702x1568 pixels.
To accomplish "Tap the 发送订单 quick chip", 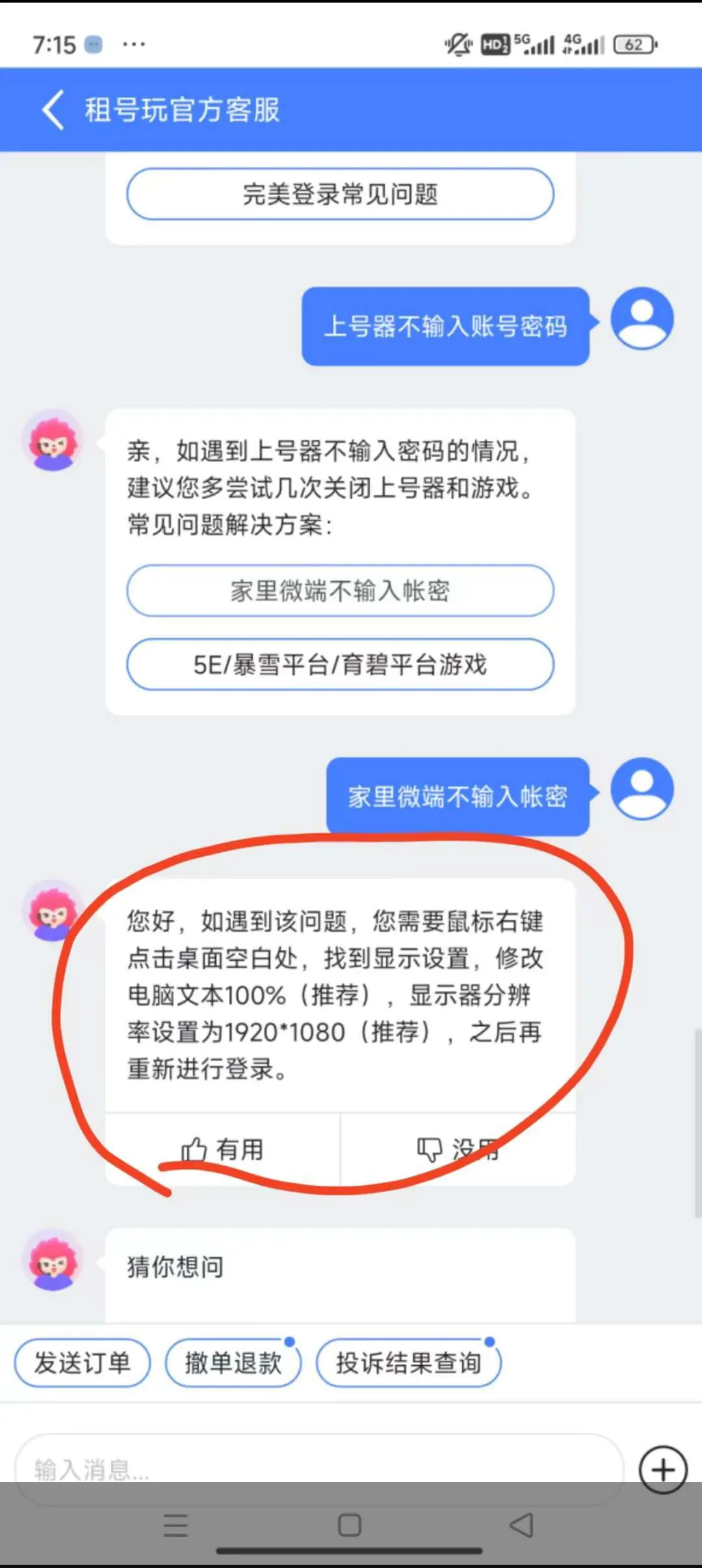I will tap(83, 1363).
